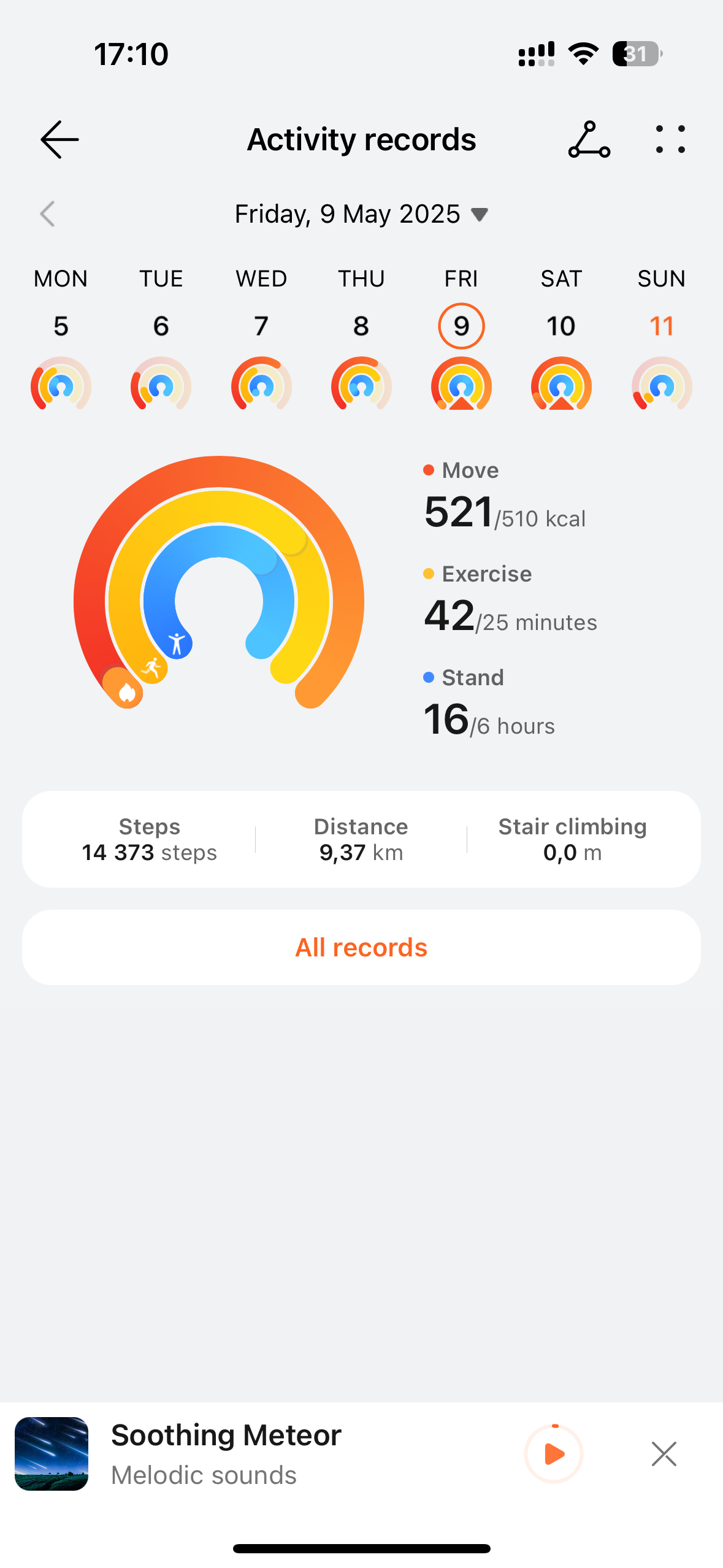This screenshot has height=1568, width=723.
Task: Open the Steps details
Action: coord(150,839)
